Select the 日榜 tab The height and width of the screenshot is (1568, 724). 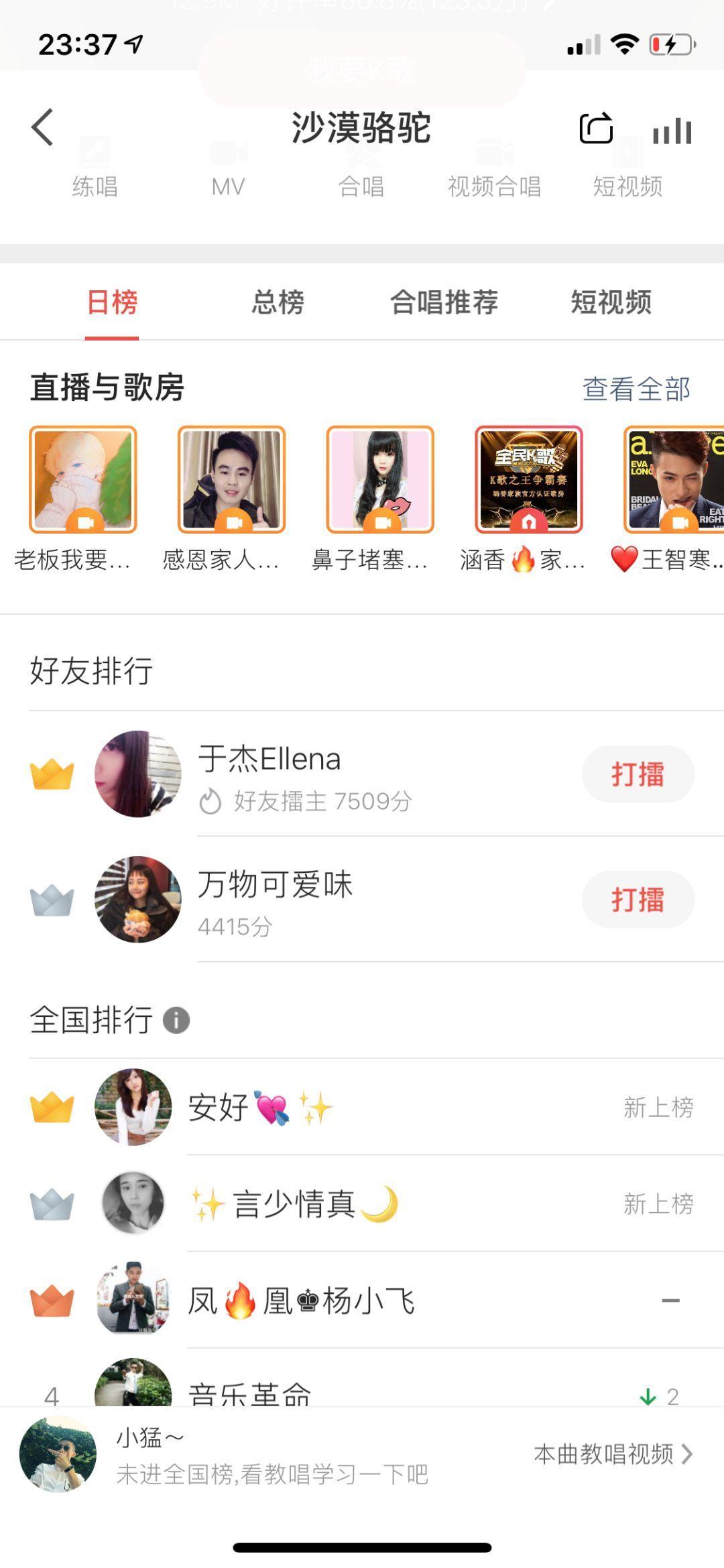[112, 302]
